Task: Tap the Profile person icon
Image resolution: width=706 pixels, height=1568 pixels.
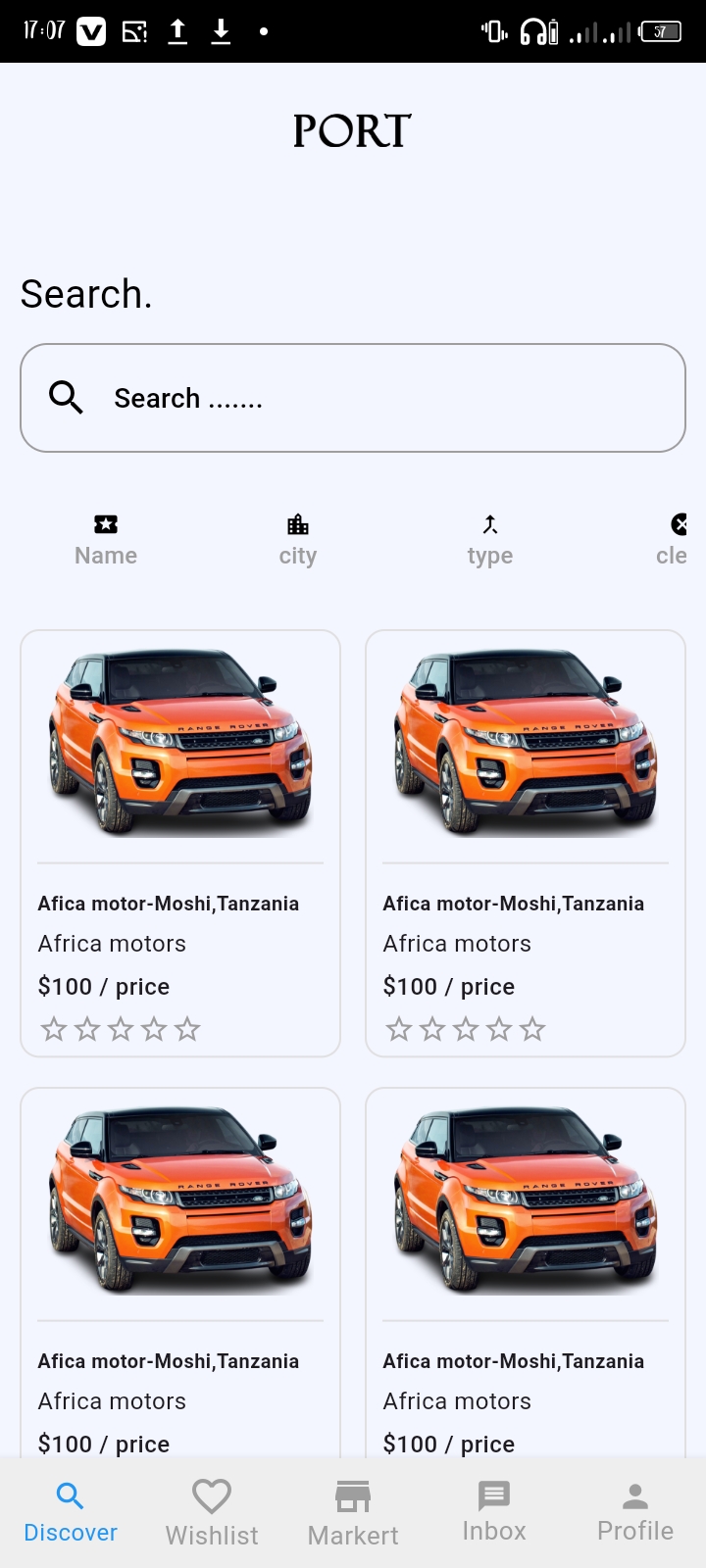Action: point(634,1496)
